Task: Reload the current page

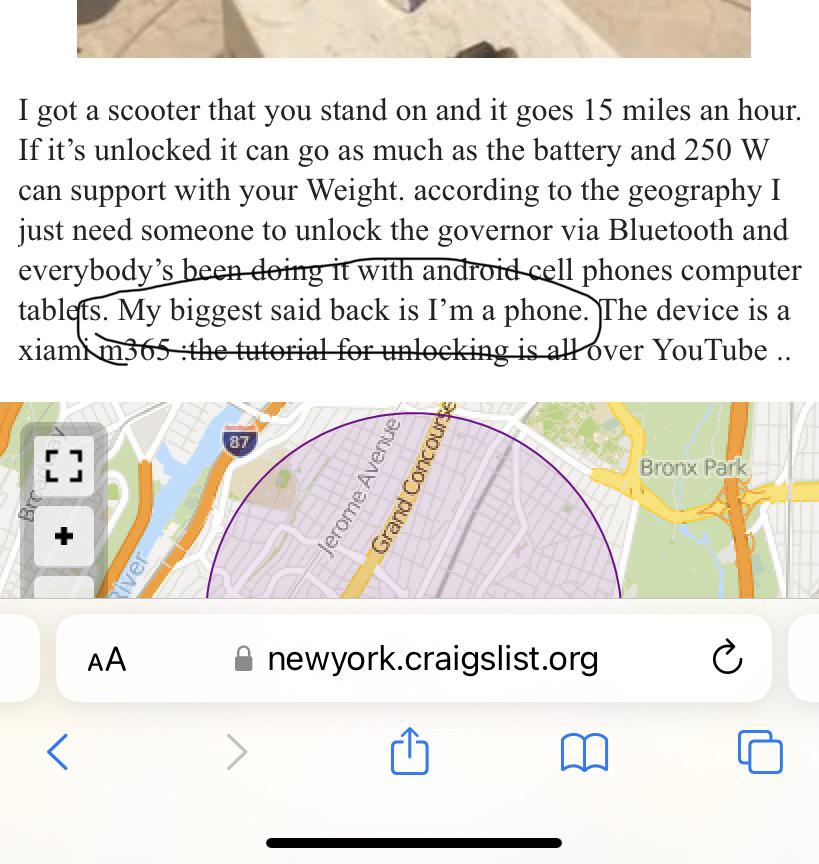Action: pyautogui.click(x=727, y=658)
